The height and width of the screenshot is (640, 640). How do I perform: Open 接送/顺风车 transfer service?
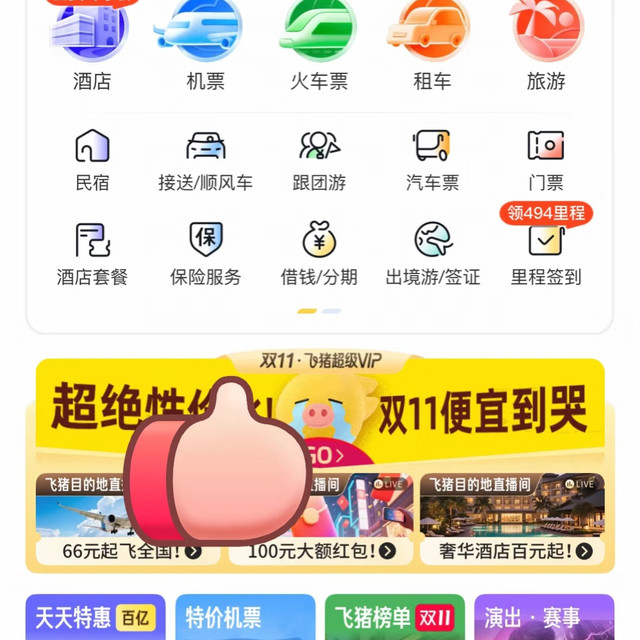205,160
